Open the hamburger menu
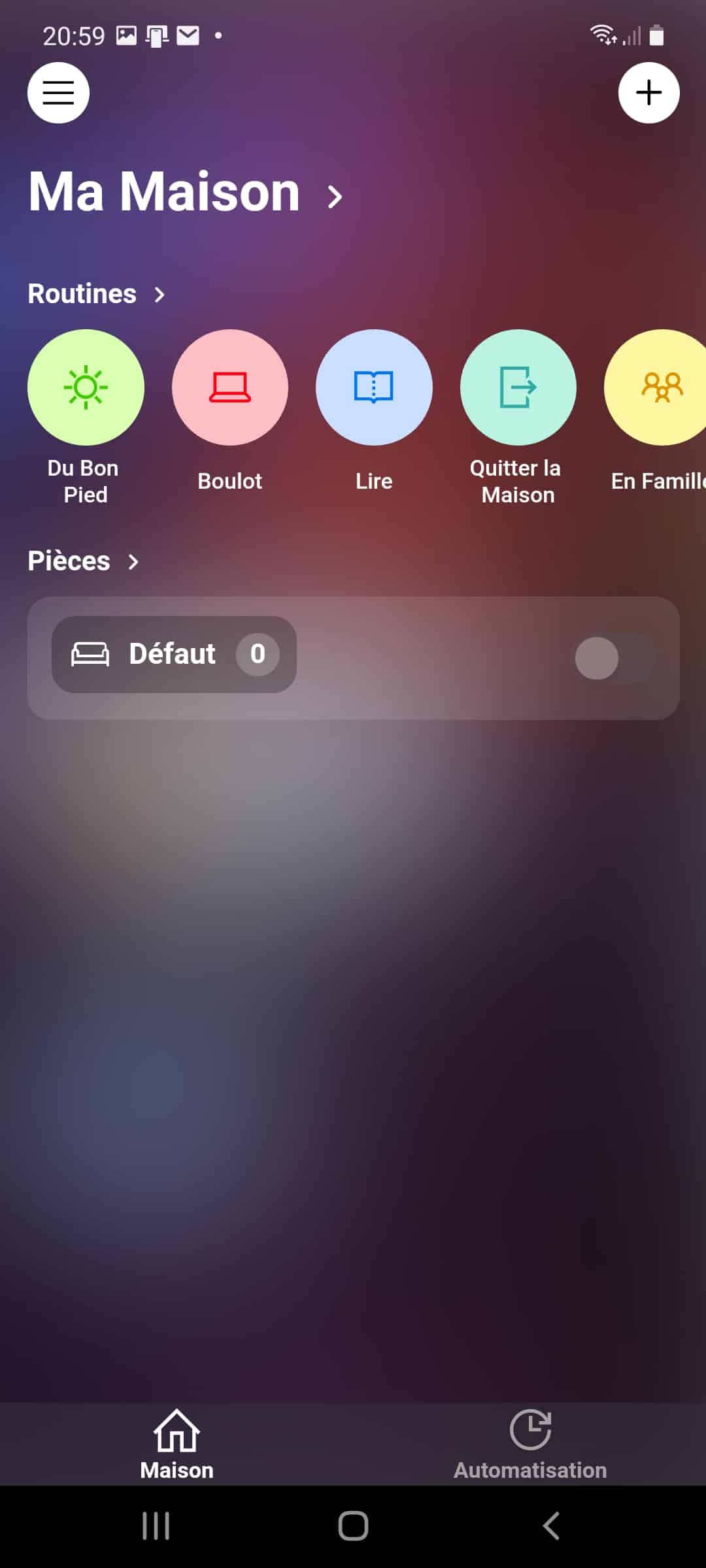This screenshot has height=1568, width=706. pyautogui.click(x=58, y=93)
